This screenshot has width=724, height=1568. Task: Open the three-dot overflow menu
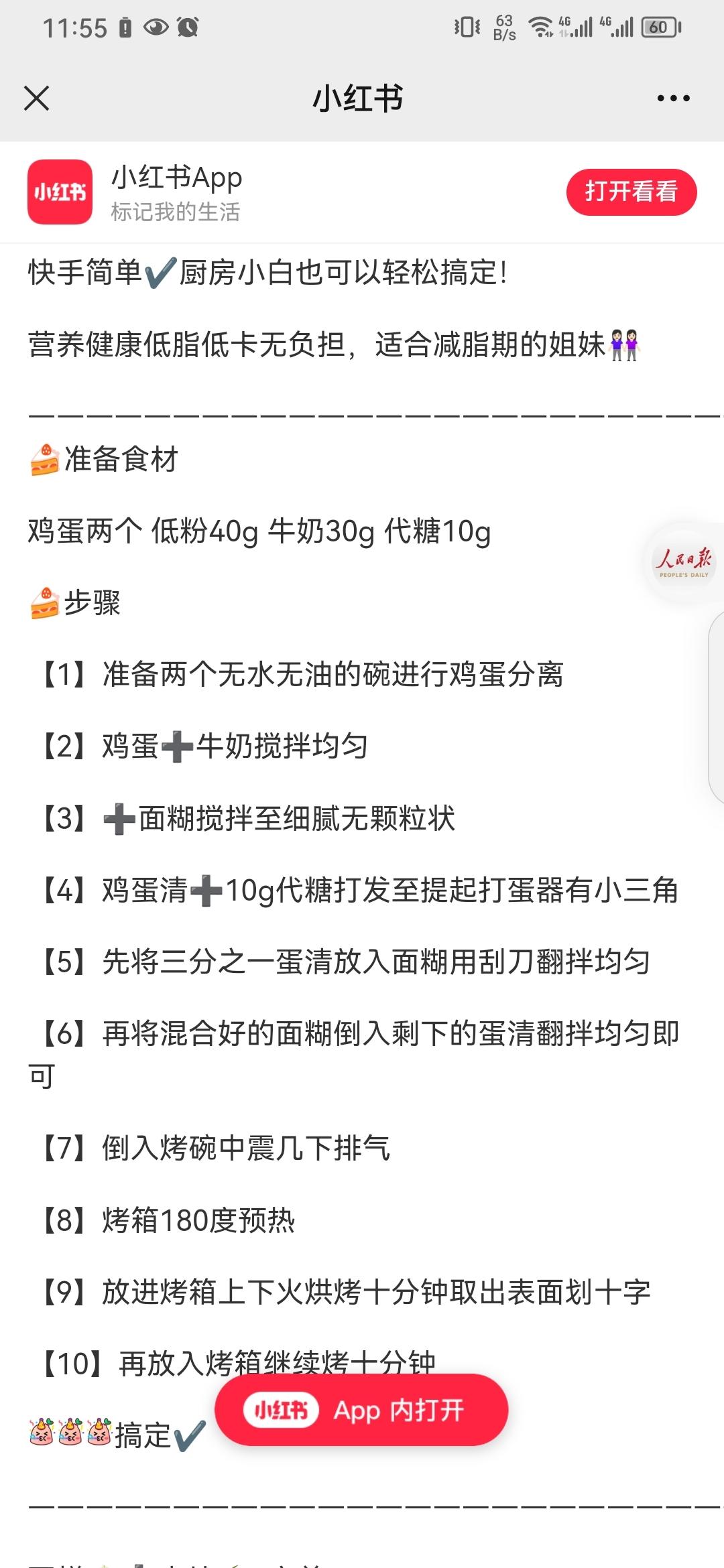tap(673, 99)
